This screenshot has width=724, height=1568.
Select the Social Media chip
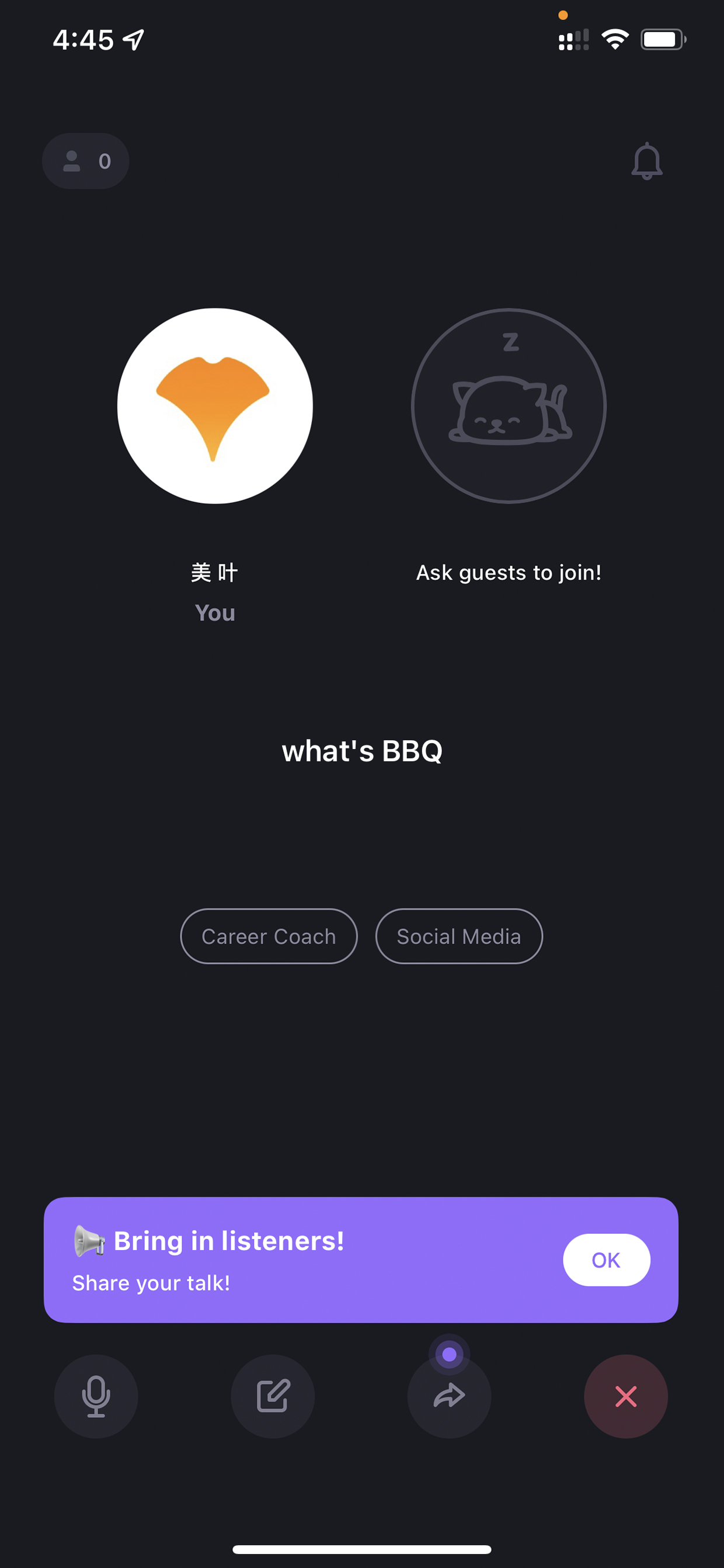point(459,935)
